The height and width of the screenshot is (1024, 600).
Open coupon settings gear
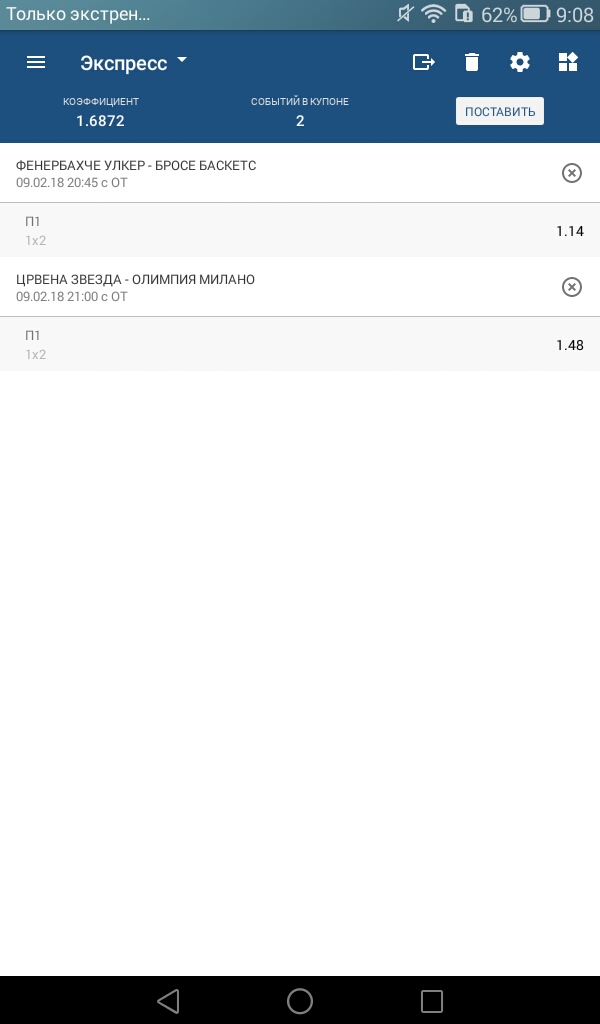pyautogui.click(x=520, y=62)
